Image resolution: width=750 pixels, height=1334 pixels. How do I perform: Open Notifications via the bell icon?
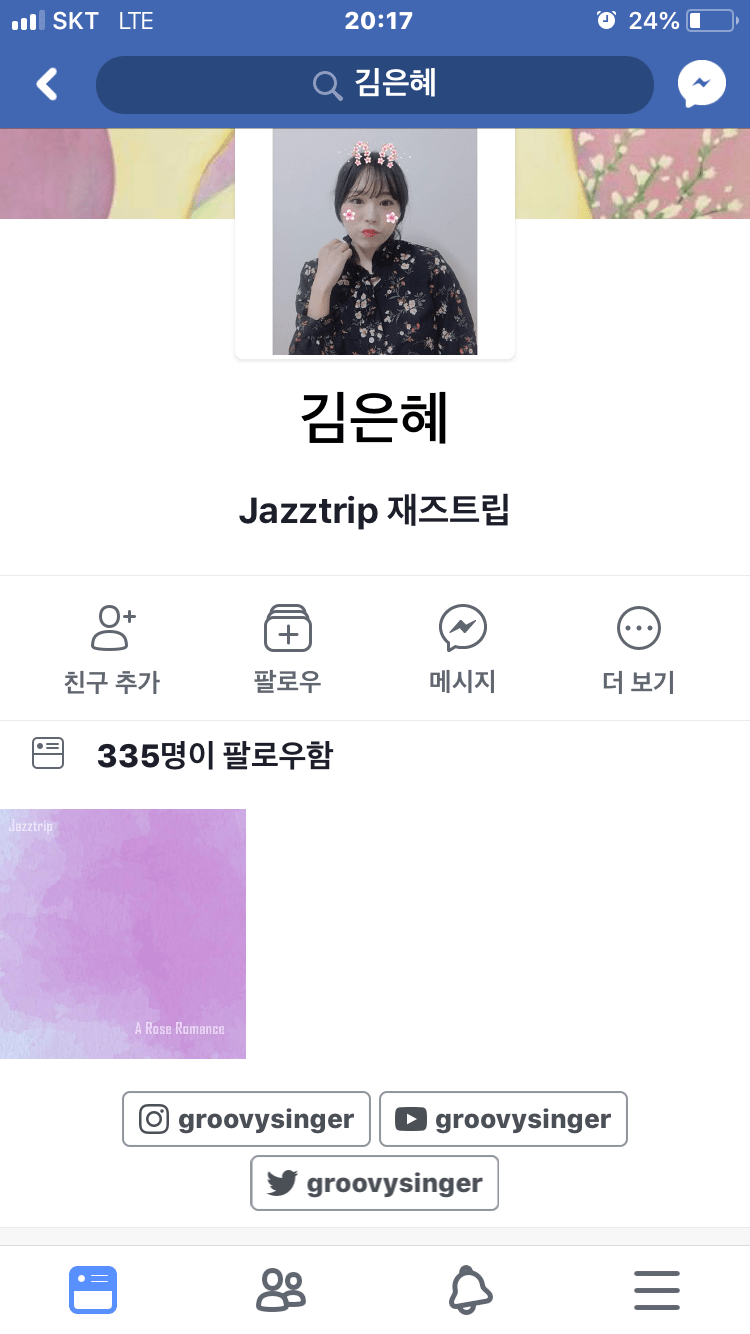[x=469, y=1290]
